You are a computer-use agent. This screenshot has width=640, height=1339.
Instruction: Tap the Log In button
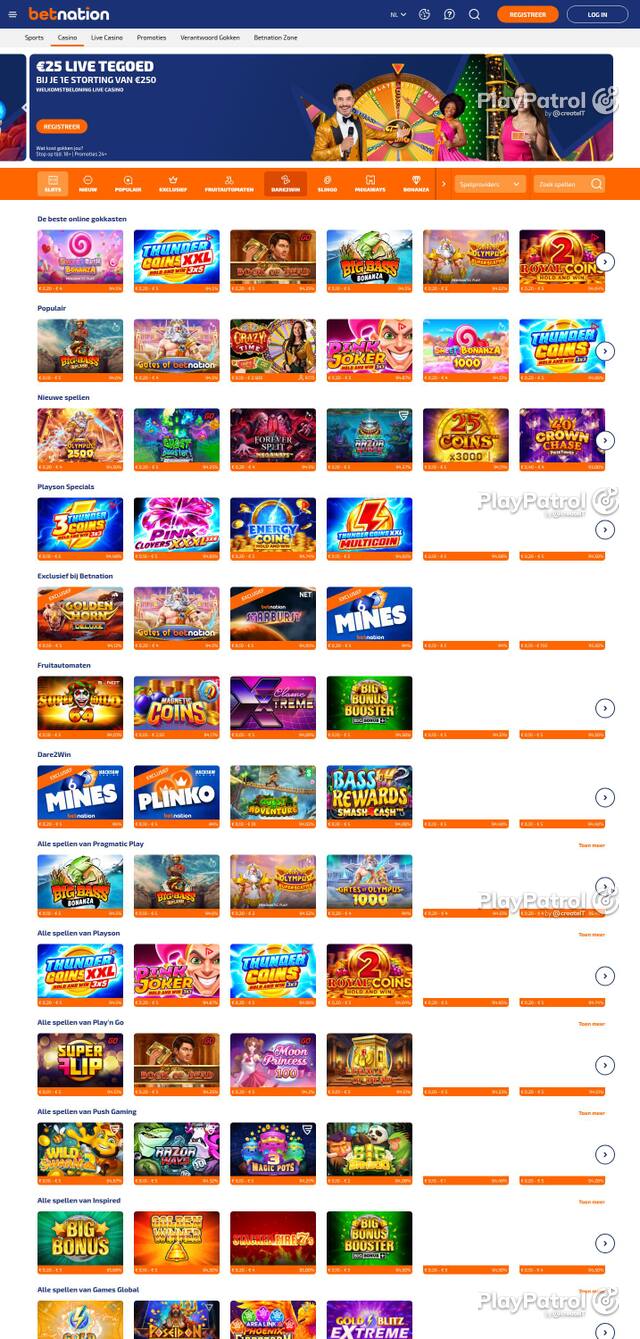click(x=597, y=14)
